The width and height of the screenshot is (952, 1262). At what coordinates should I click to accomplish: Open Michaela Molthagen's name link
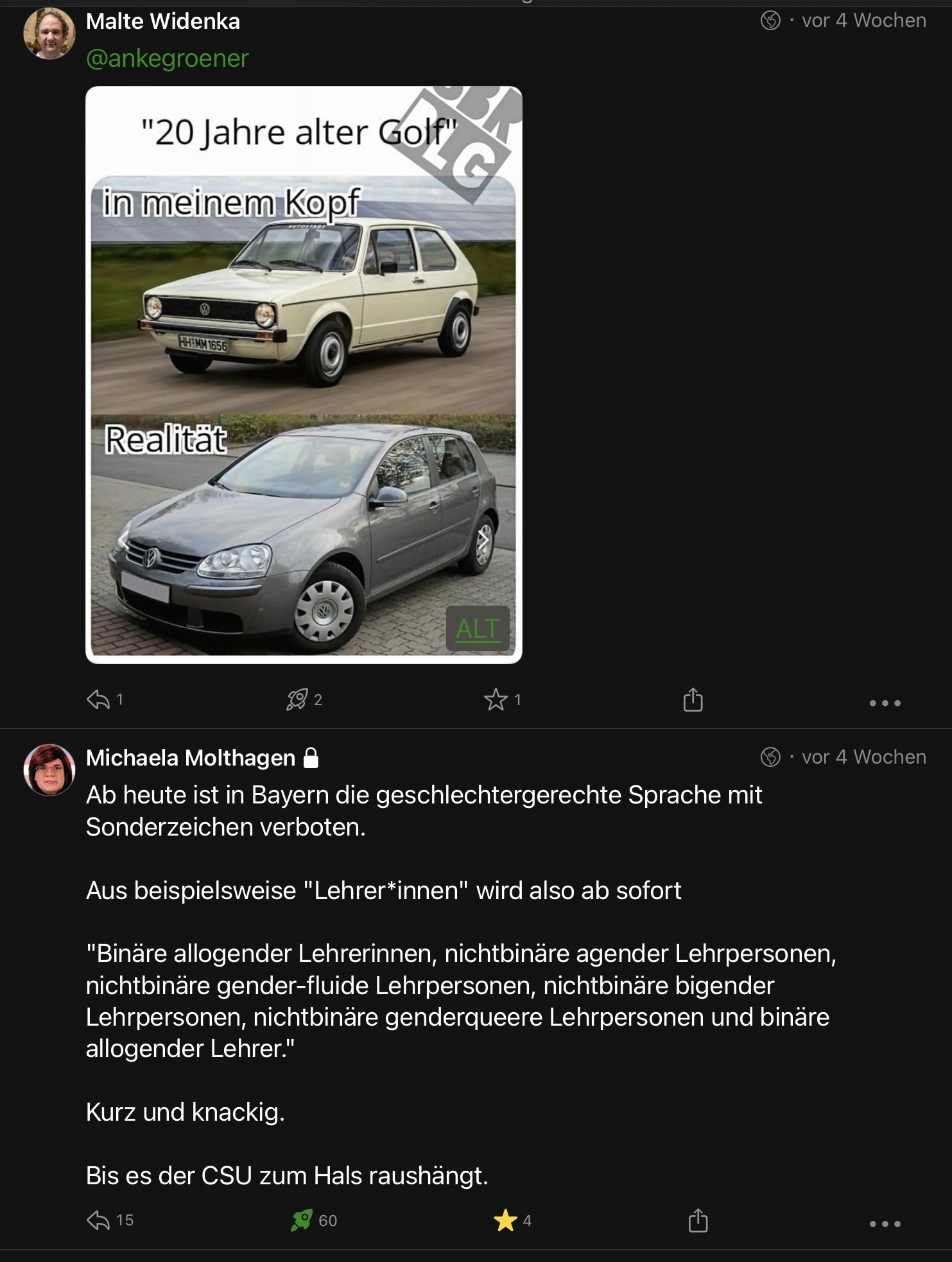191,758
